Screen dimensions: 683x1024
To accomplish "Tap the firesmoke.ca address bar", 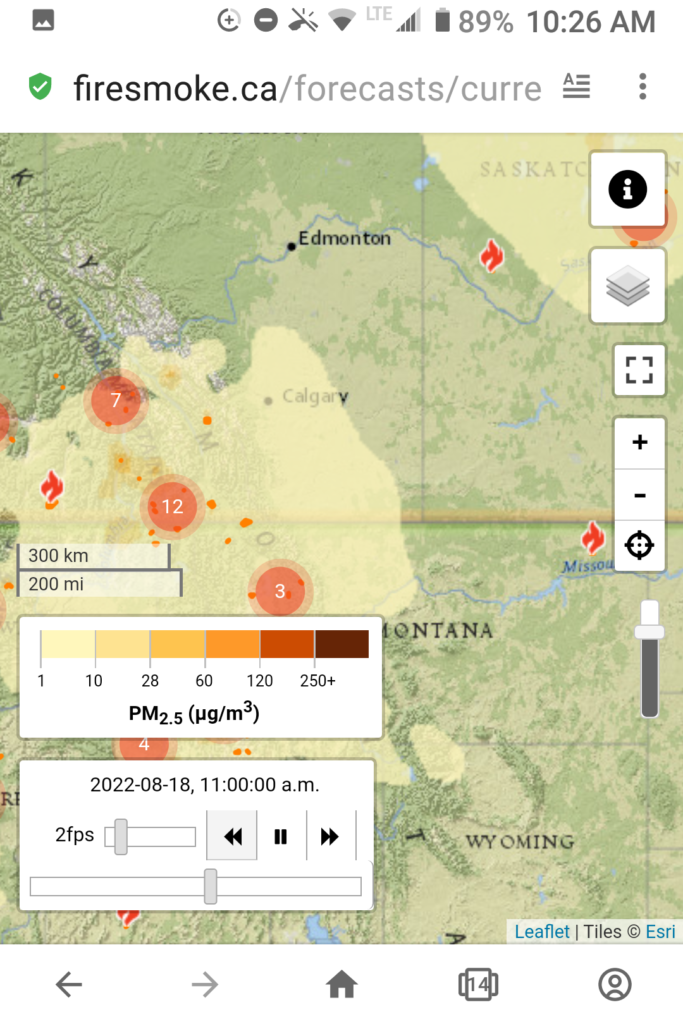I will [x=300, y=88].
